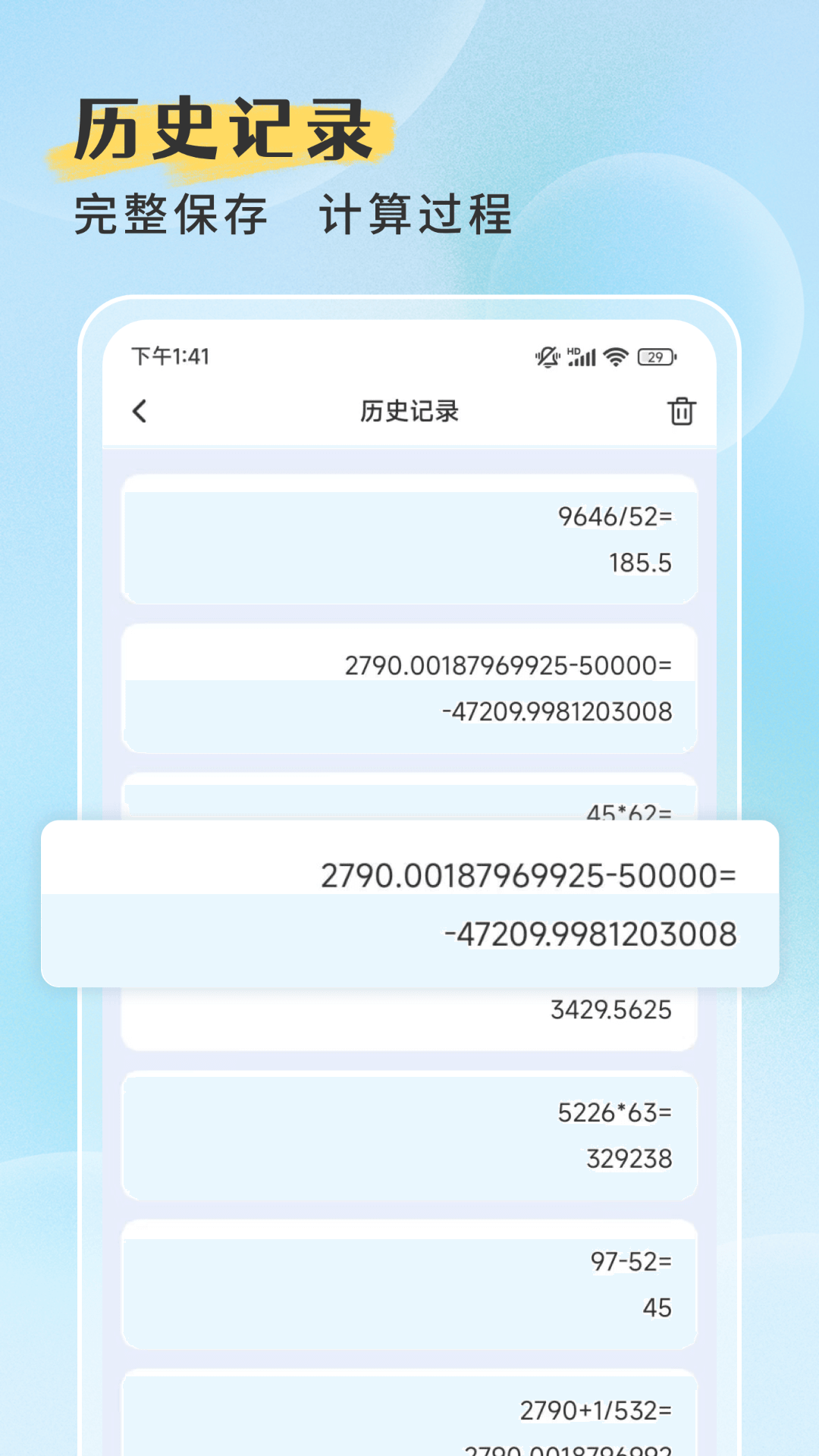Click the result -47209.9981203008 in the popup

pyautogui.click(x=591, y=934)
